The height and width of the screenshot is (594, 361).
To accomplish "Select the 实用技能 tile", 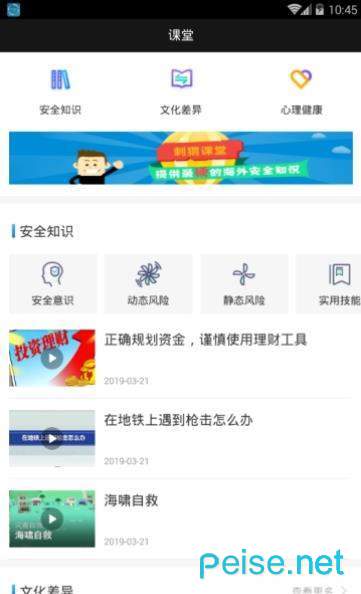I will click(328, 284).
